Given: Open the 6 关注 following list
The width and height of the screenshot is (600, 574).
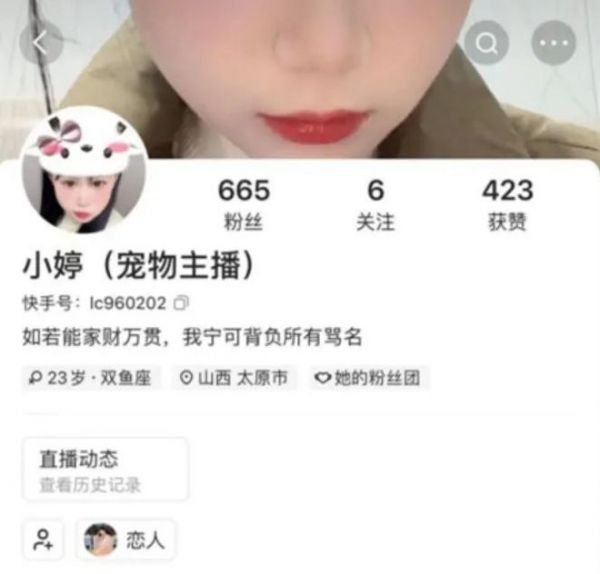Looking at the screenshot, I should click(x=375, y=203).
